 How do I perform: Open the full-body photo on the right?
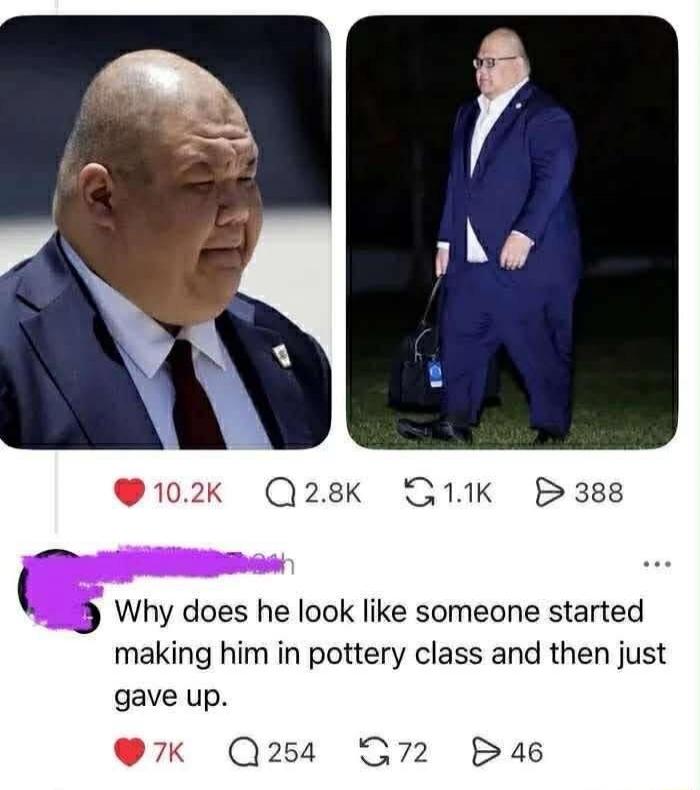[512, 232]
